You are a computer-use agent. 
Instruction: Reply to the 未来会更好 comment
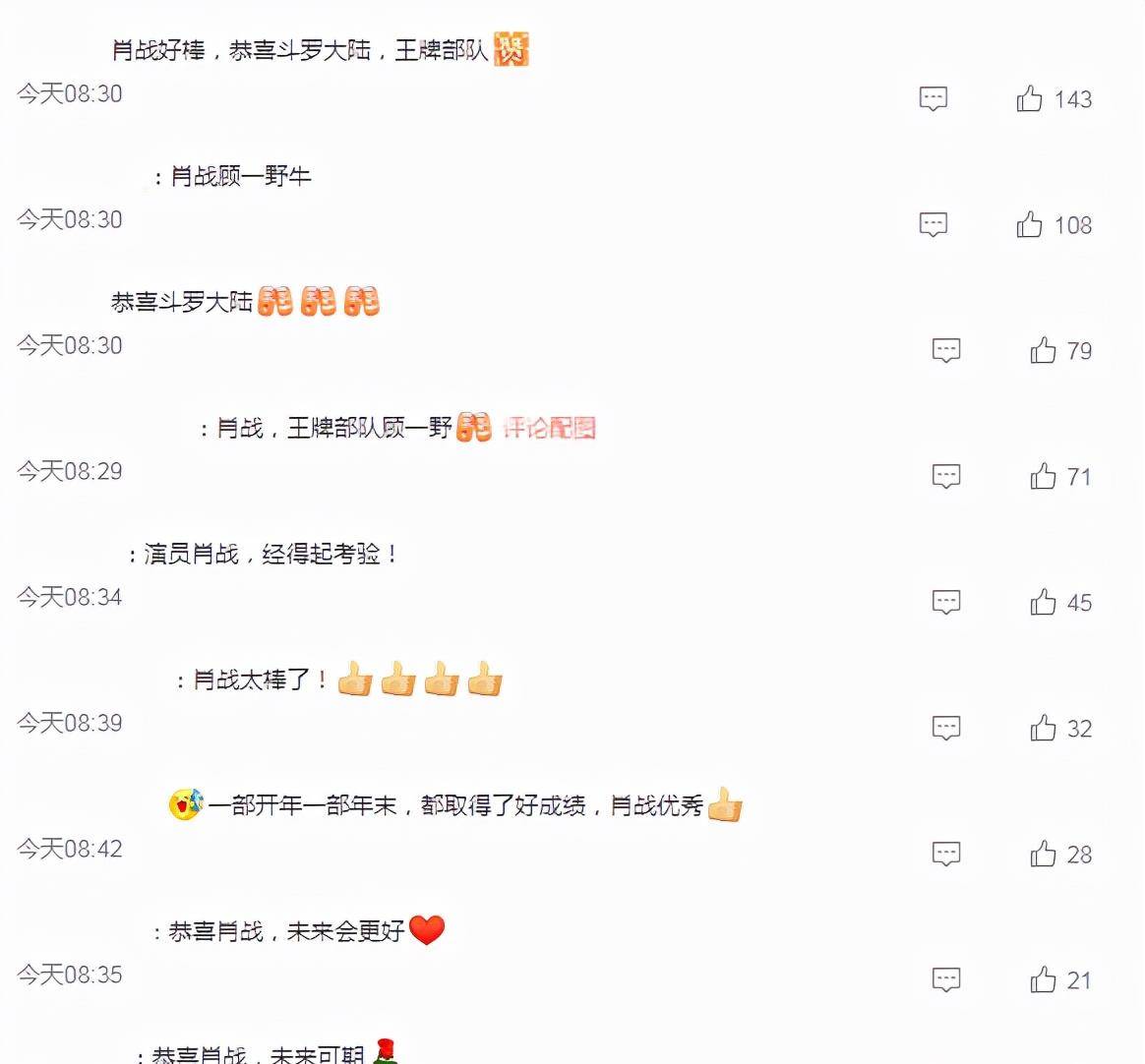[x=945, y=979]
